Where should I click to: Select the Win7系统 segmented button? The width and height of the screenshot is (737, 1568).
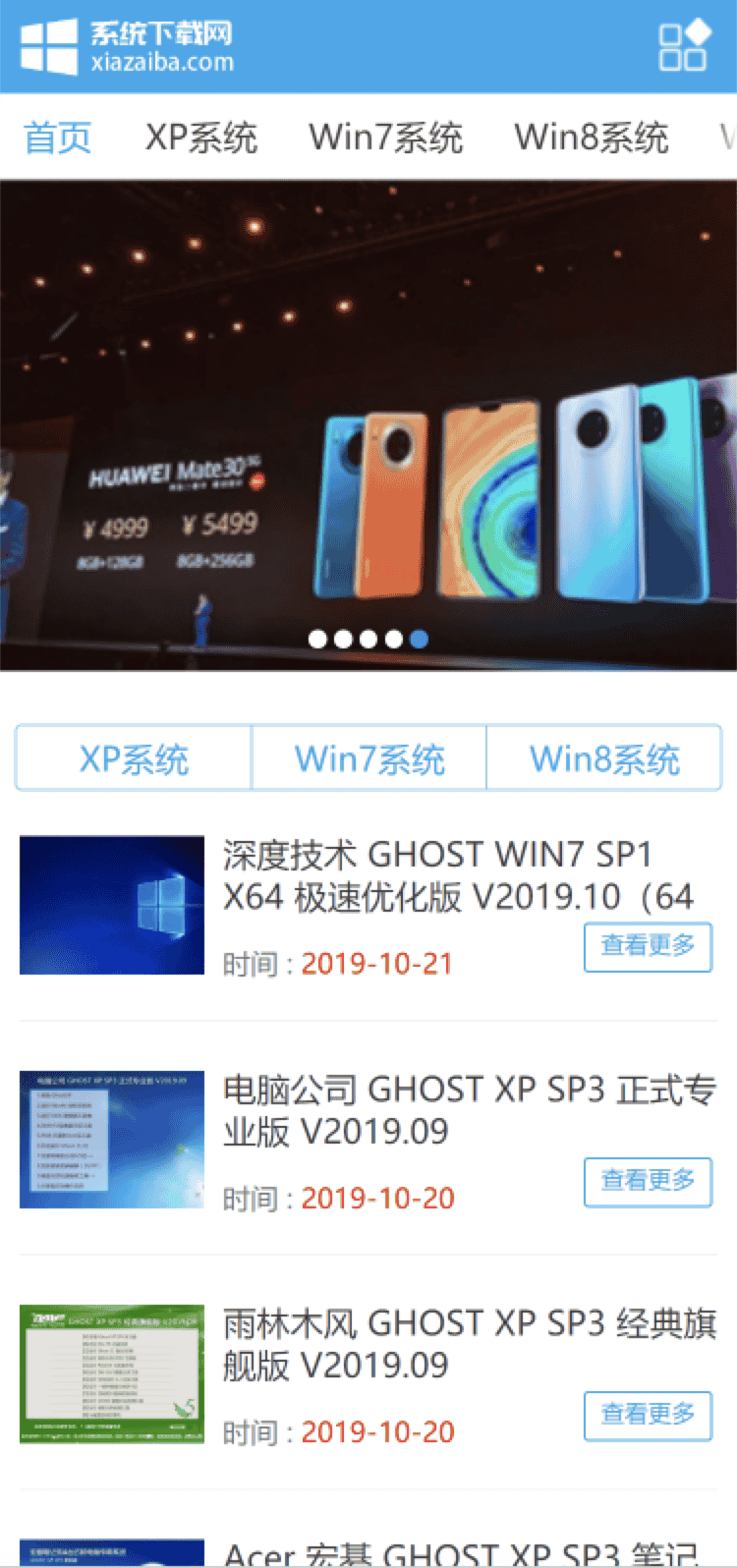(x=369, y=758)
